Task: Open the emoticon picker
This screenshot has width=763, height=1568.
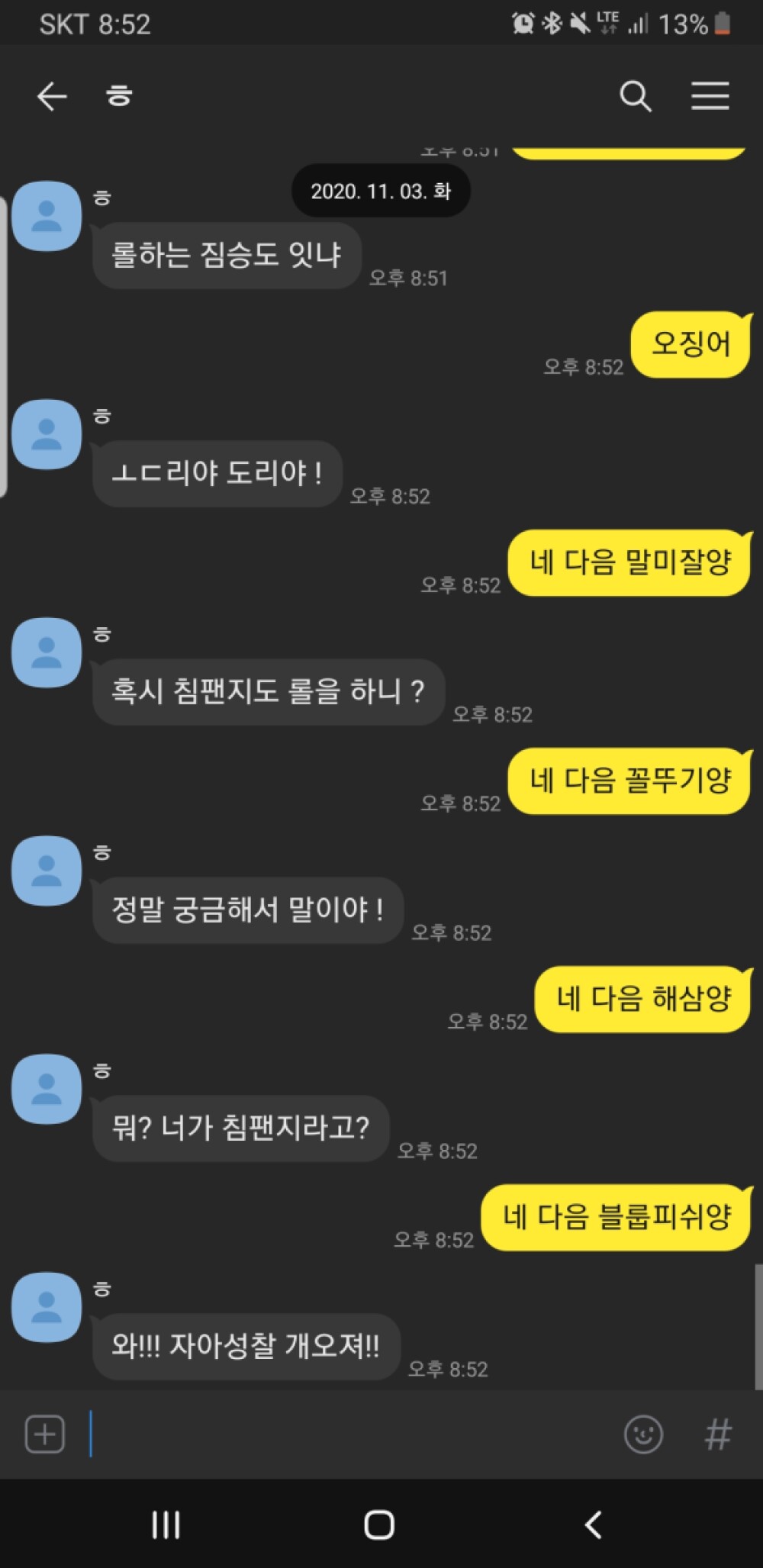Action: (x=643, y=1434)
